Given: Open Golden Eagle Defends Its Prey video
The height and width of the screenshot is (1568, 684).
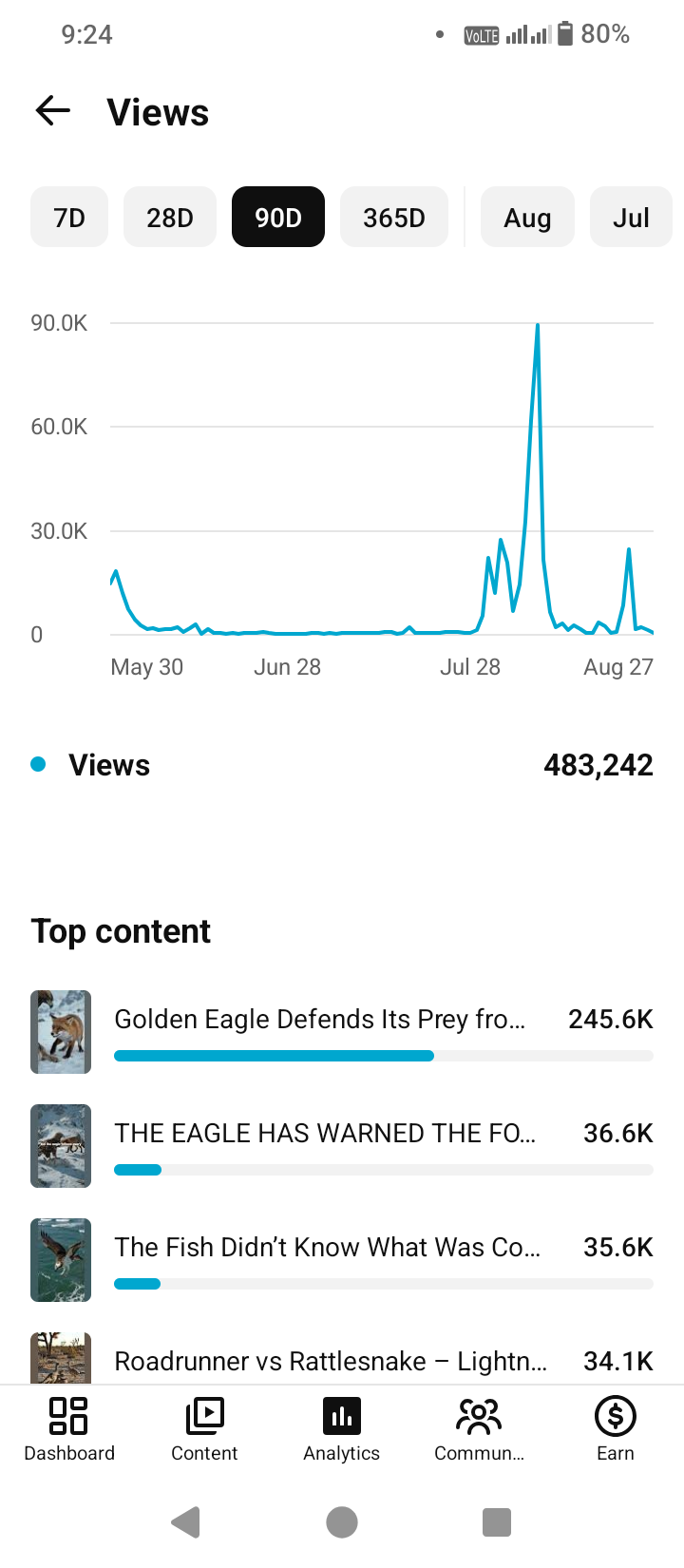Looking at the screenshot, I should pos(342,1032).
